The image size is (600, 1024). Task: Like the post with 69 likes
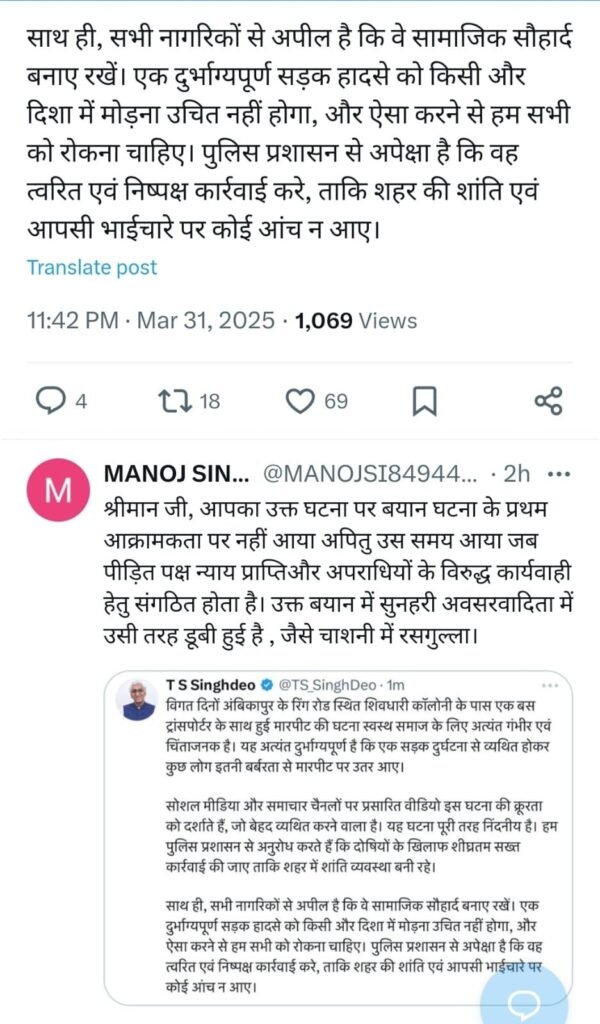pyautogui.click(x=301, y=401)
